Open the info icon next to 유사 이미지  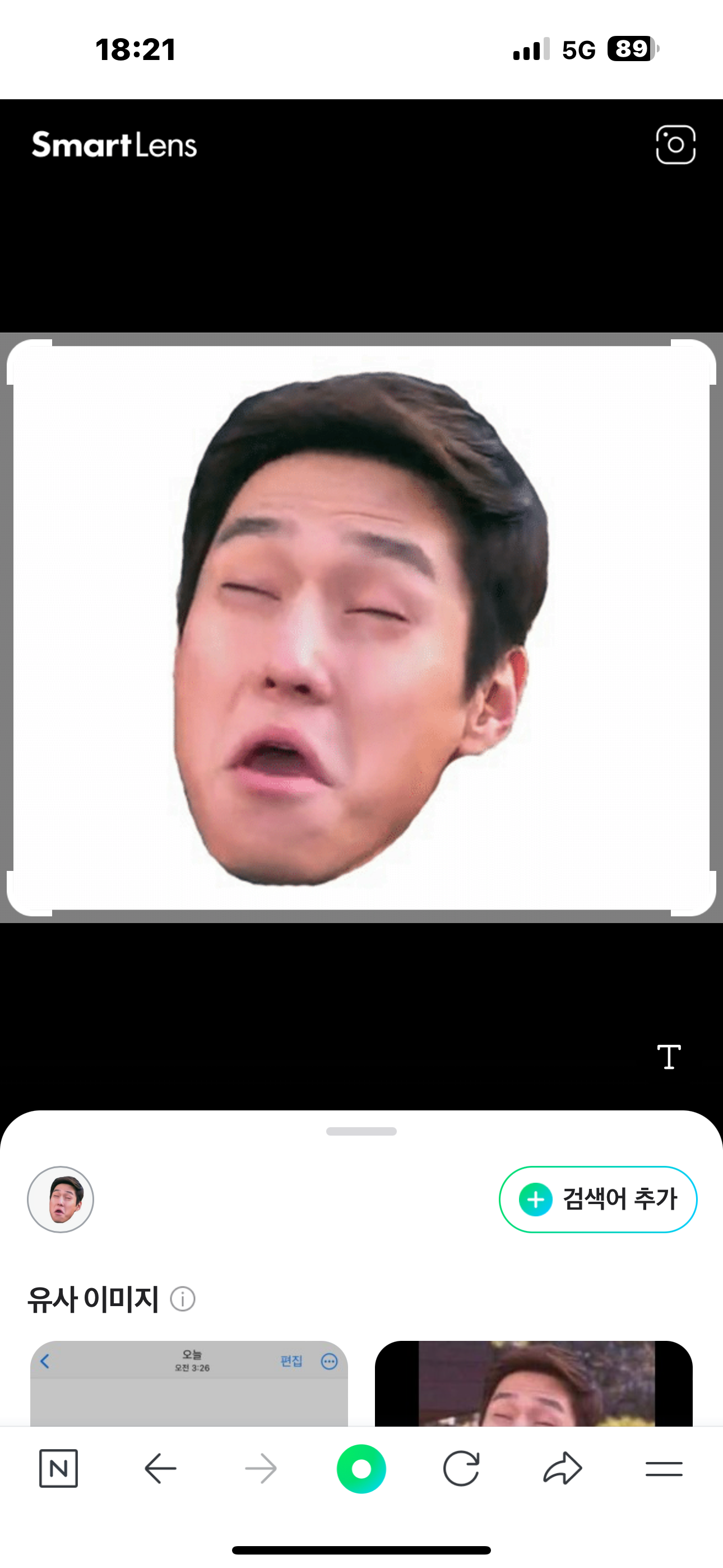click(183, 1299)
